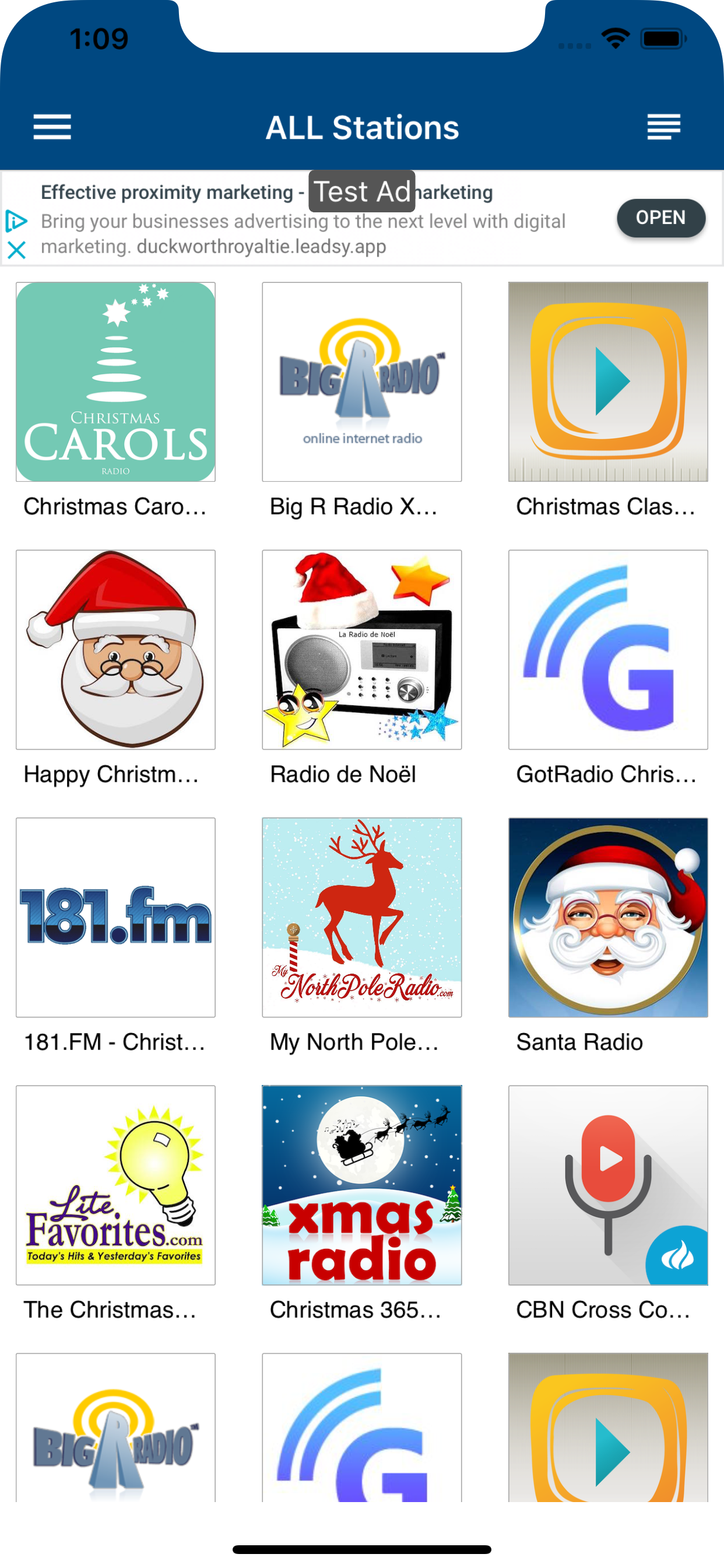Open the Christmas Carols Radio station
The image size is (724, 1568).
(x=115, y=381)
